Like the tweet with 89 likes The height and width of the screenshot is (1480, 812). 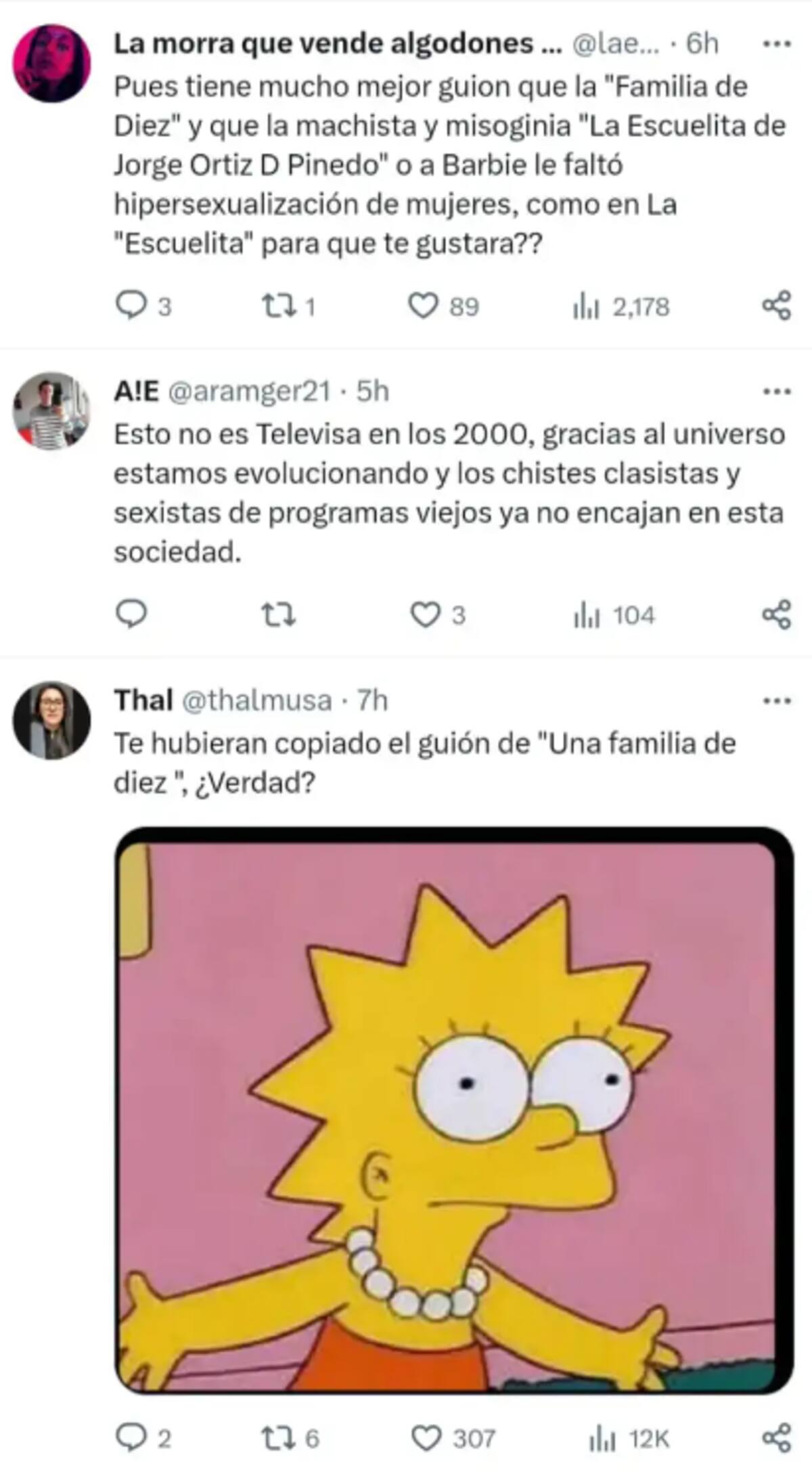click(424, 307)
